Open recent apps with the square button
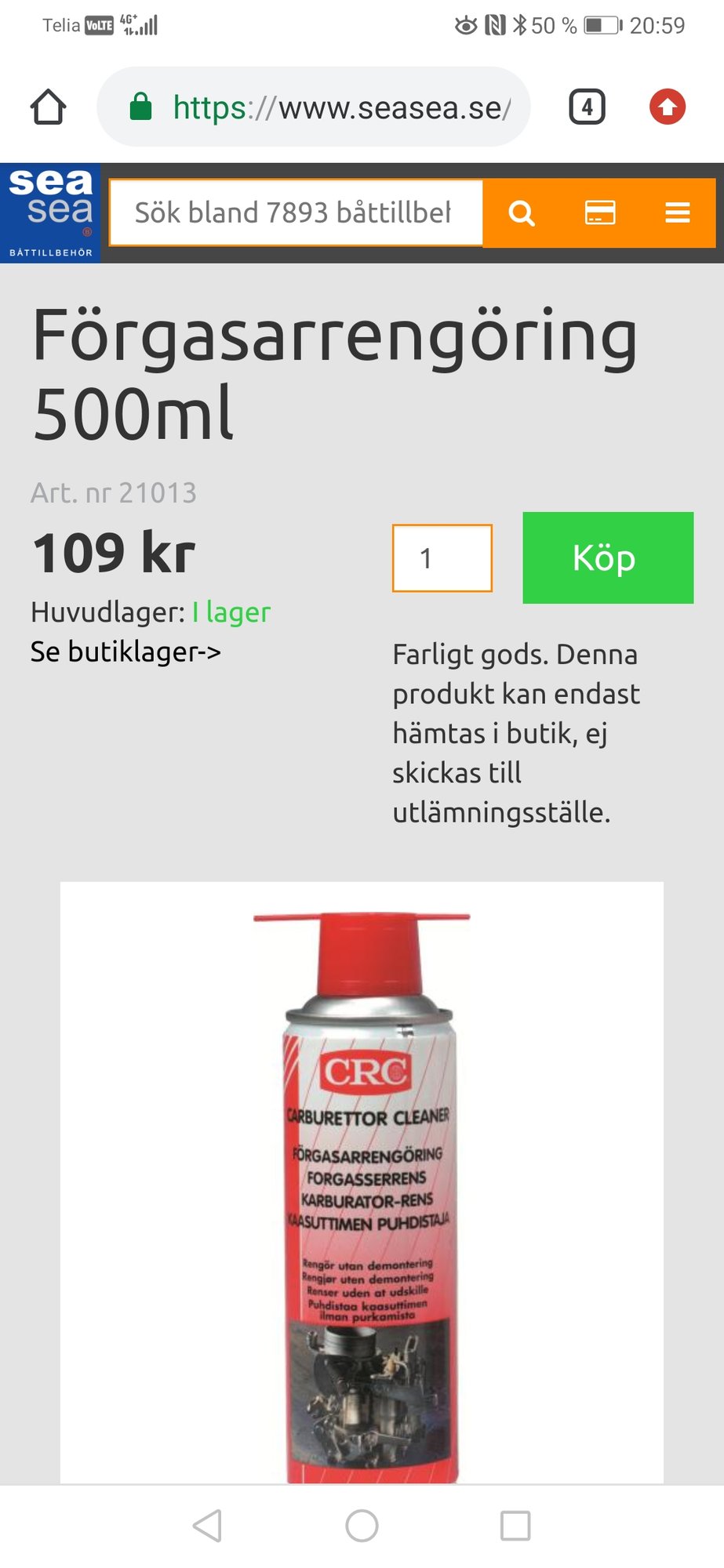 point(515,1526)
